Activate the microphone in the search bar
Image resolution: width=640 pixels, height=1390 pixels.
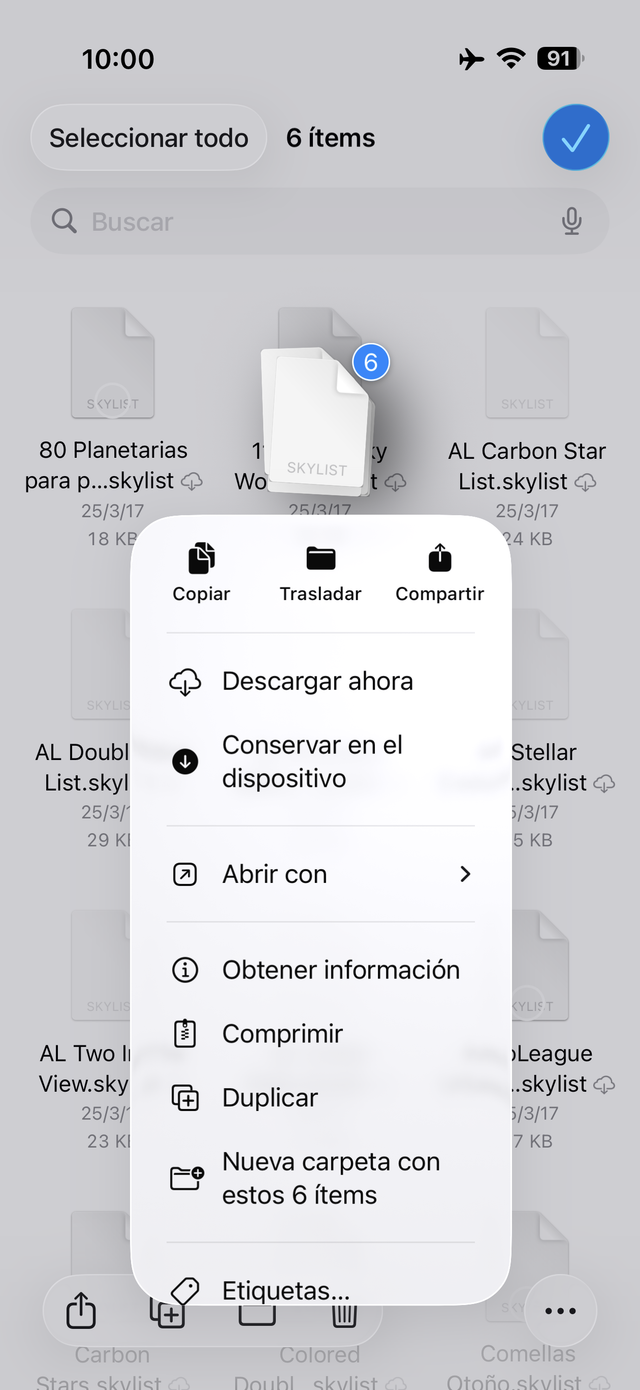pos(572,221)
